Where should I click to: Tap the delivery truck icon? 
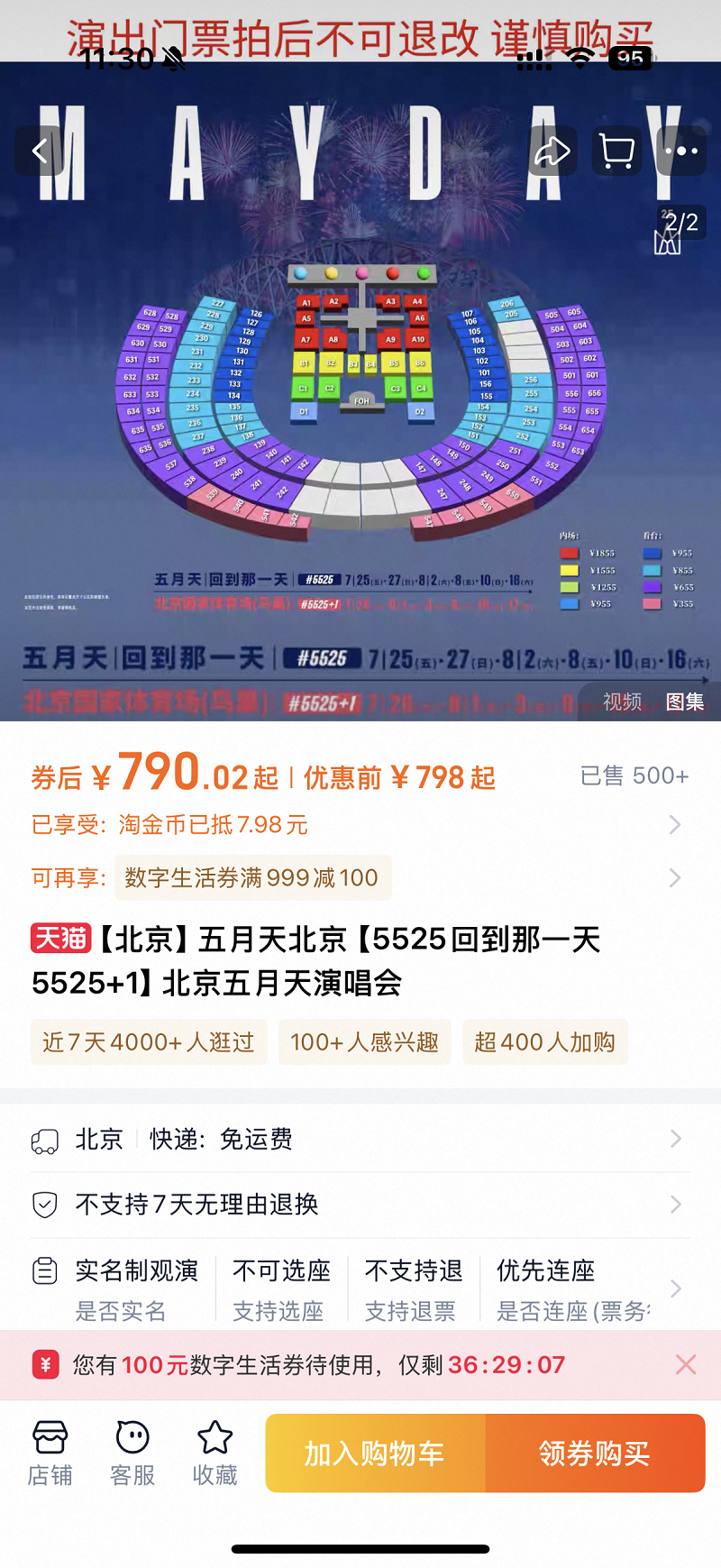[x=43, y=1139]
